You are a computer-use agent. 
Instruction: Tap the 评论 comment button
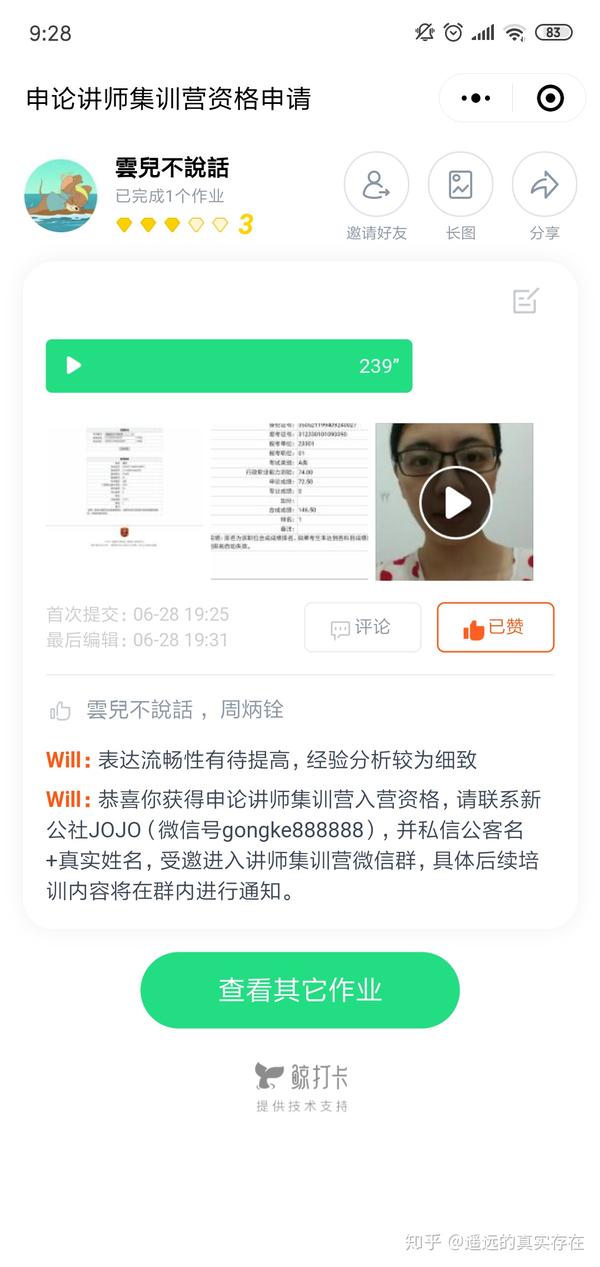click(362, 627)
